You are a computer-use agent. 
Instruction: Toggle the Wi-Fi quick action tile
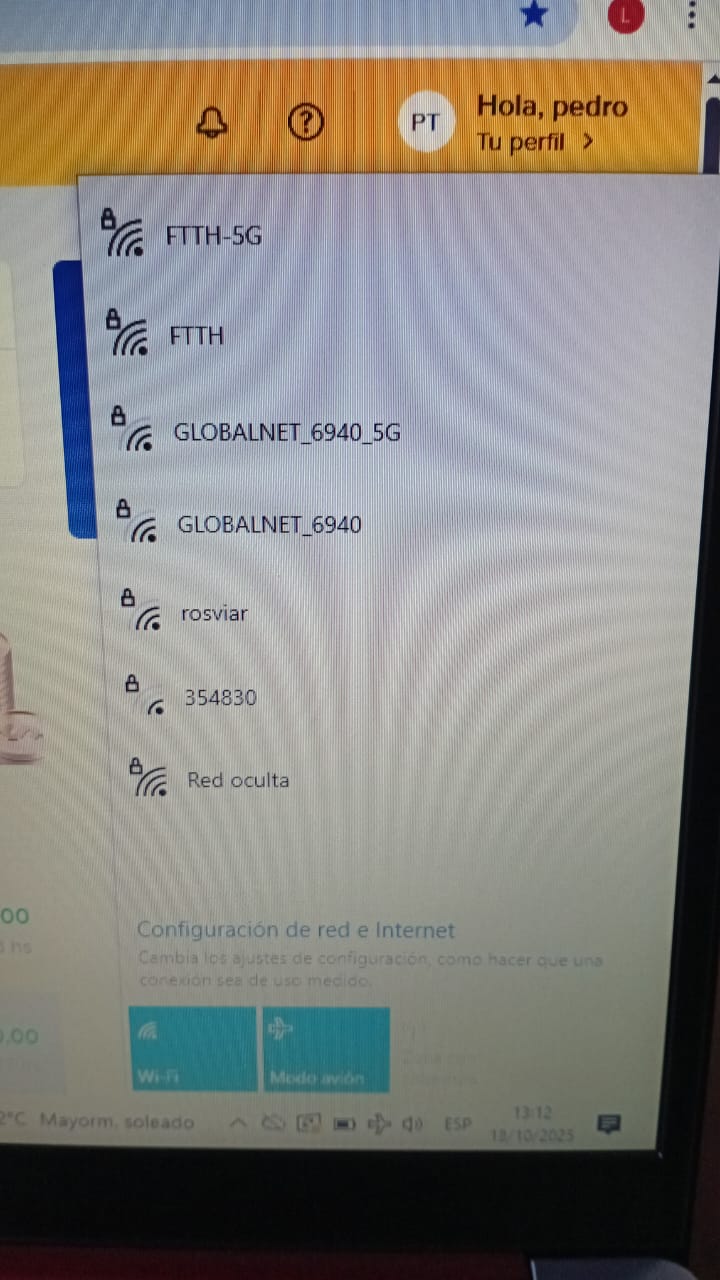pos(192,1047)
